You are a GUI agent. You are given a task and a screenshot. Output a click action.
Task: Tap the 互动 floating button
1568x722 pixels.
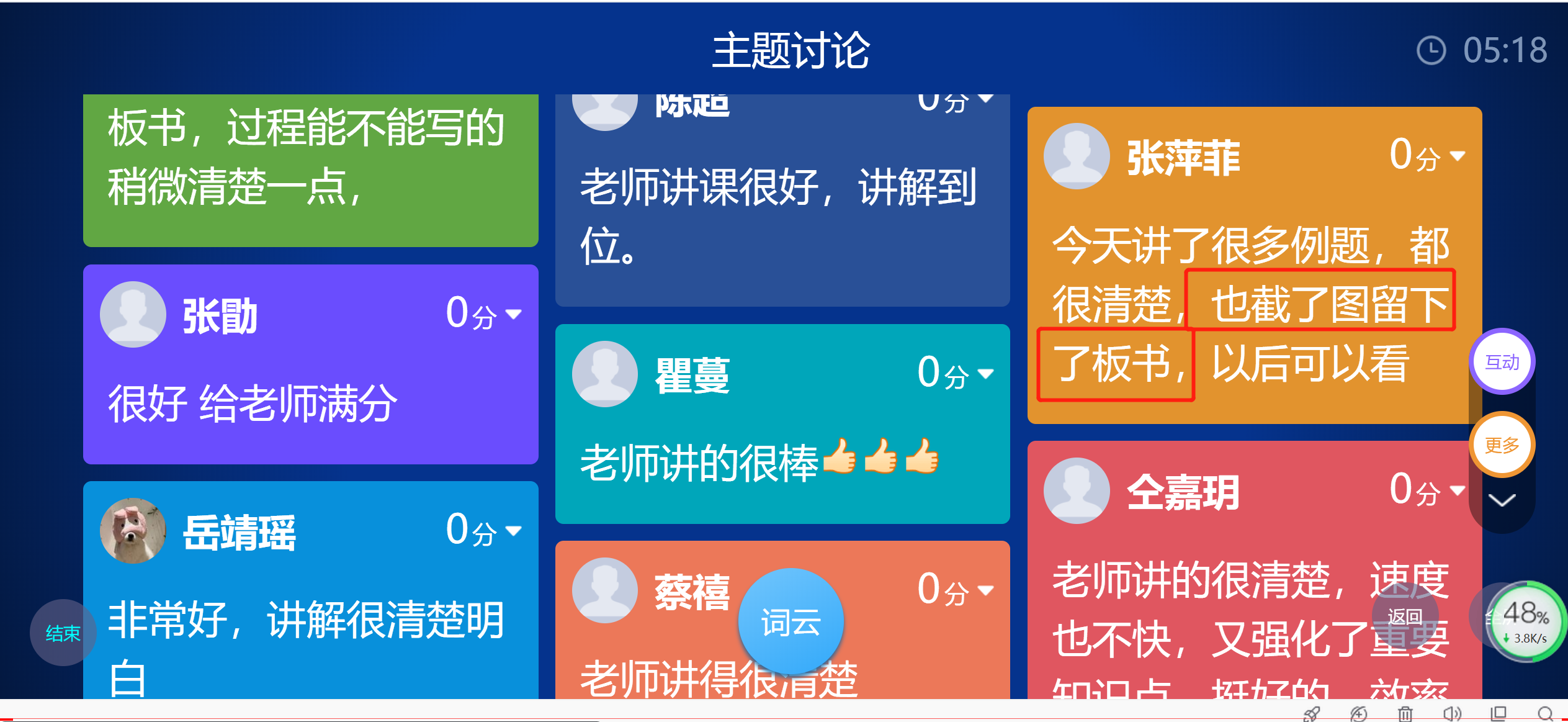(x=1502, y=361)
